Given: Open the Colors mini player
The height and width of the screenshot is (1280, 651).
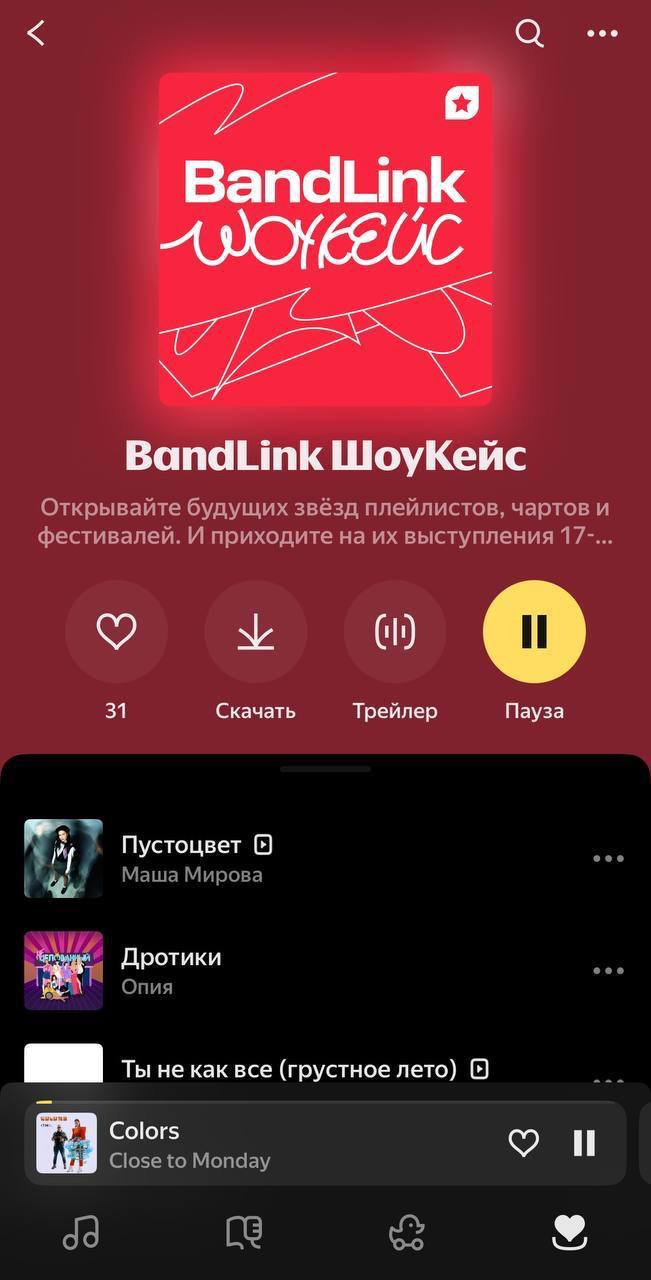Looking at the screenshot, I should [250, 1144].
